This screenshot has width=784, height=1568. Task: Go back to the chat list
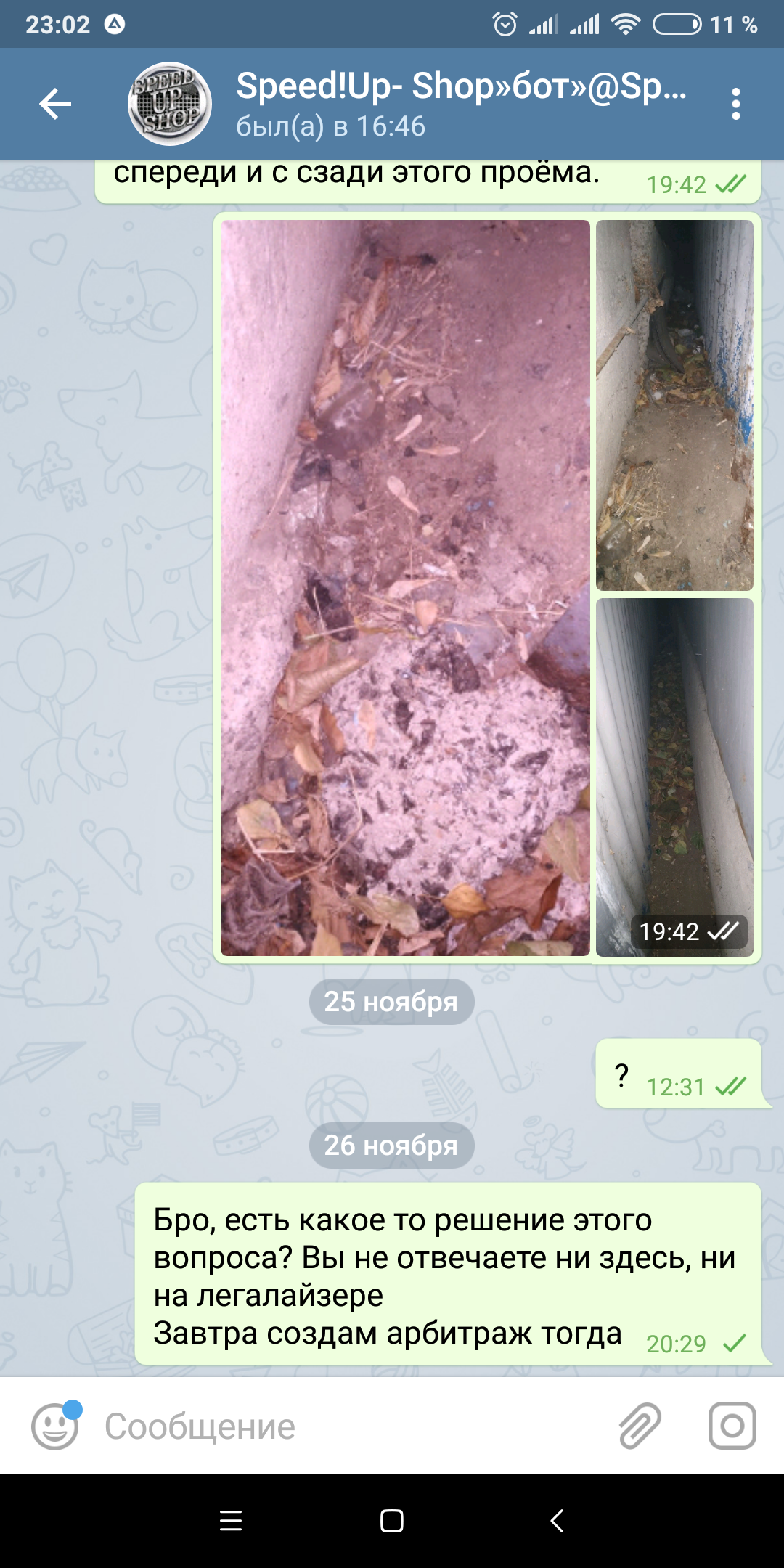tap(55, 104)
